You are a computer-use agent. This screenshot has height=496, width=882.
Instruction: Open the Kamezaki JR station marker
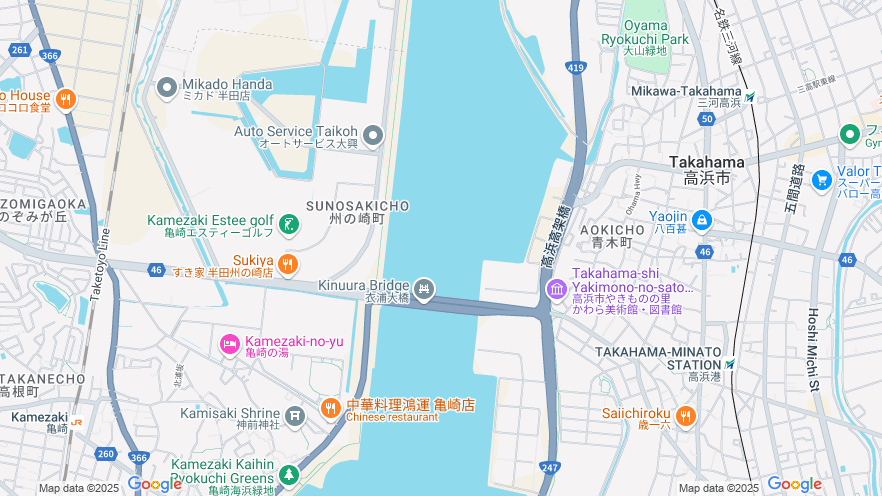(76, 422)
